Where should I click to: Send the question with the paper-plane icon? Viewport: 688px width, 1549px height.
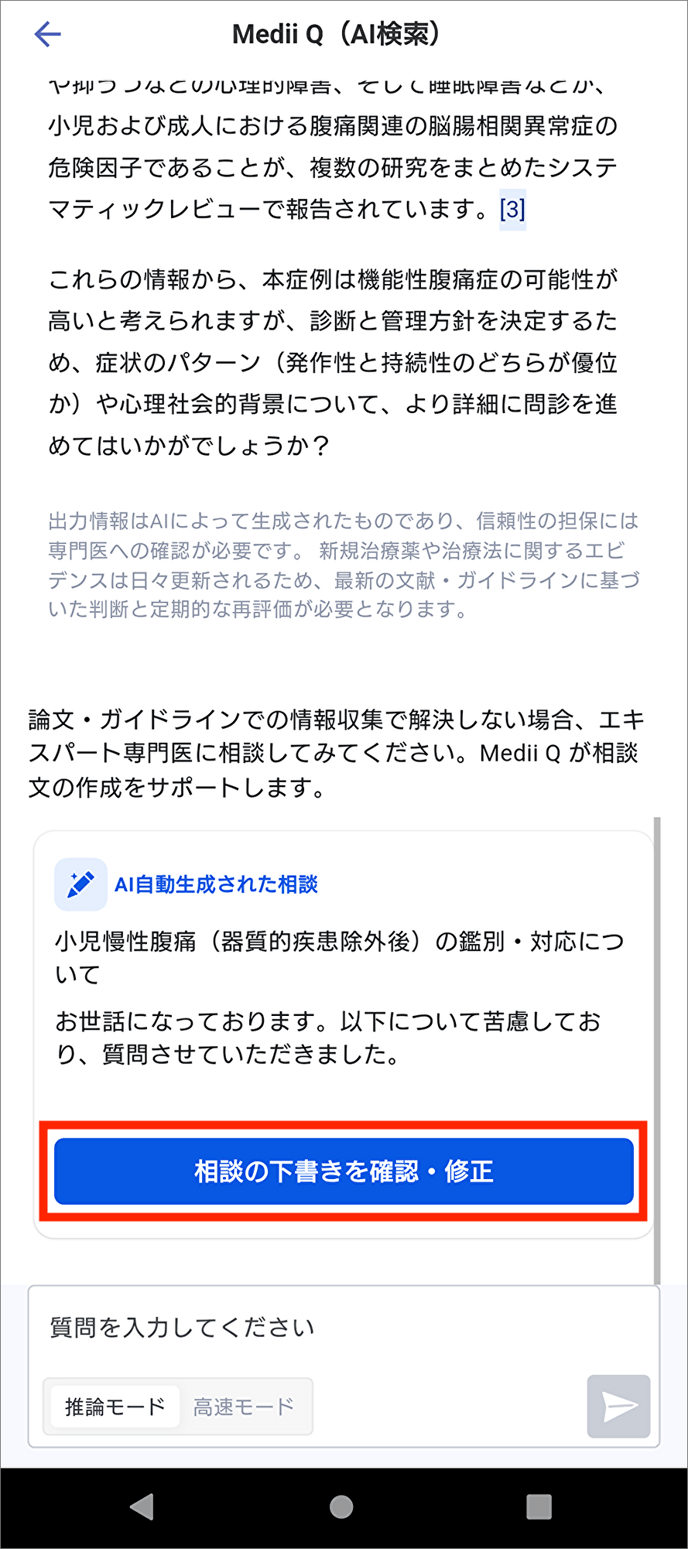point(618,1407)
